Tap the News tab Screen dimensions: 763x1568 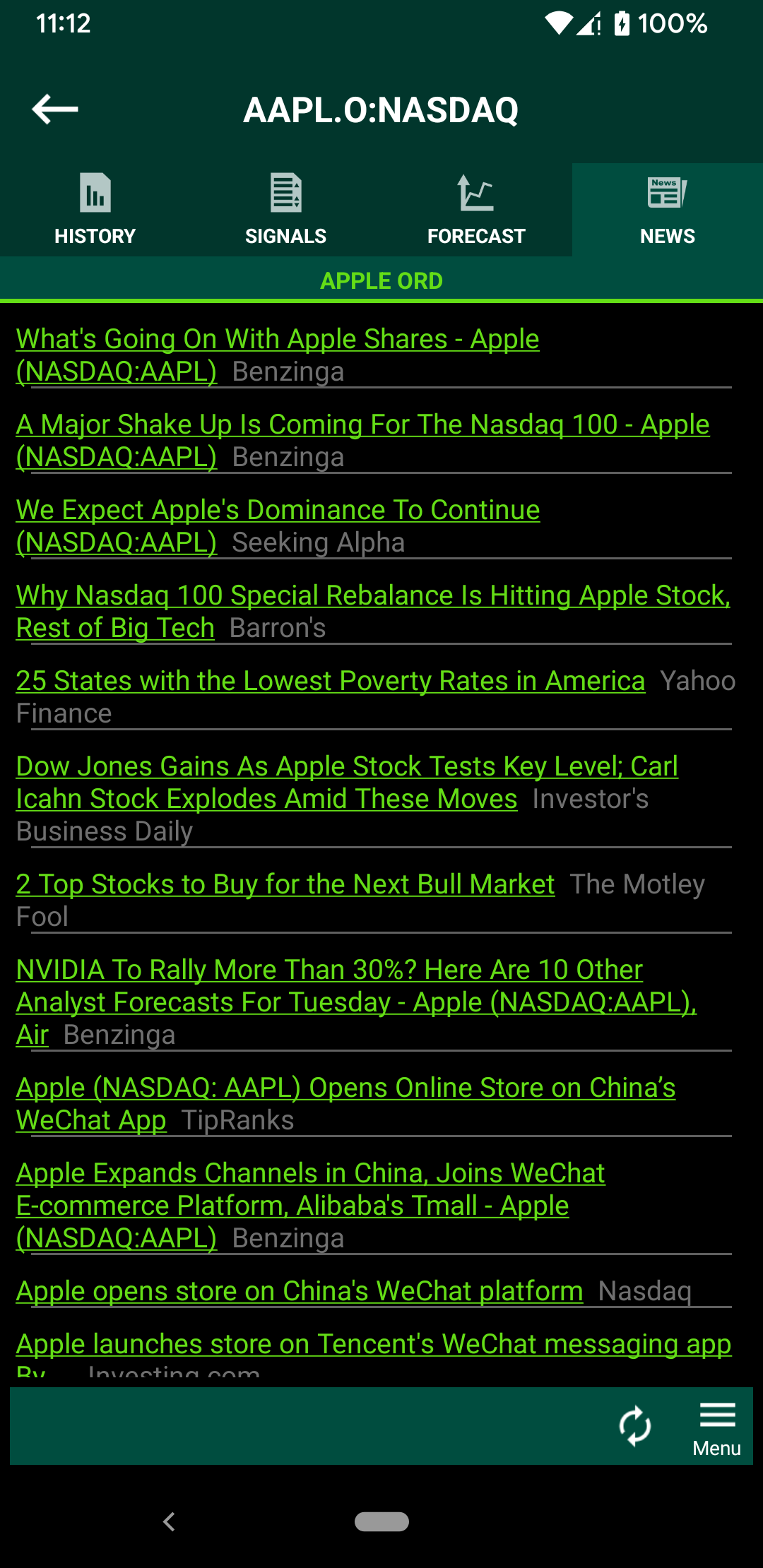click(x=668, y=210)
